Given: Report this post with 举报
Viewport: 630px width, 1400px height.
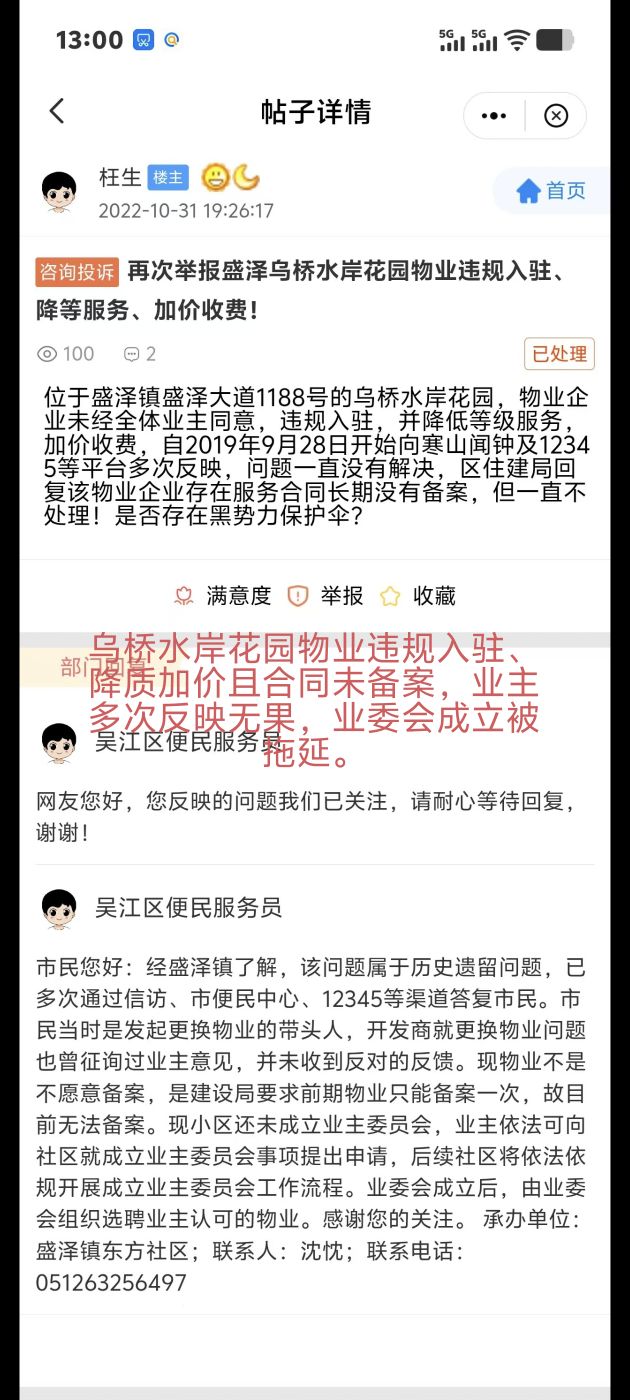Looking at the screenshot, I should point(326,596).
